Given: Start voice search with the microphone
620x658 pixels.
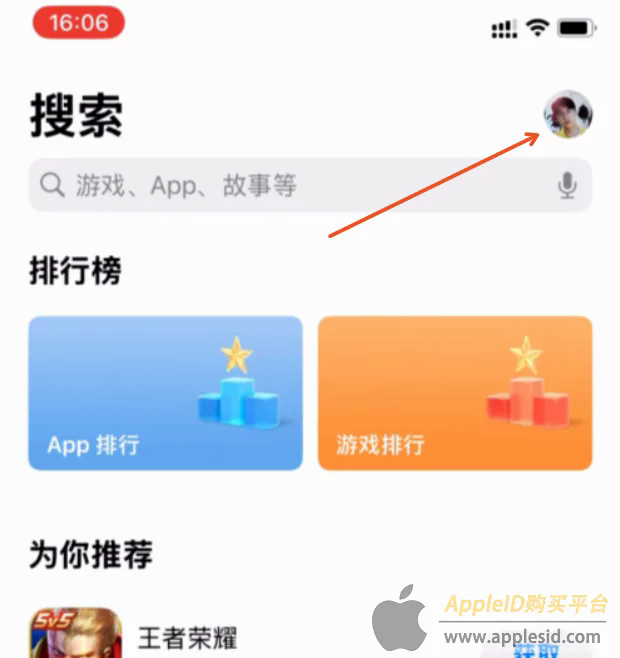Looking at the screenshot, I should tap(567, 185).
